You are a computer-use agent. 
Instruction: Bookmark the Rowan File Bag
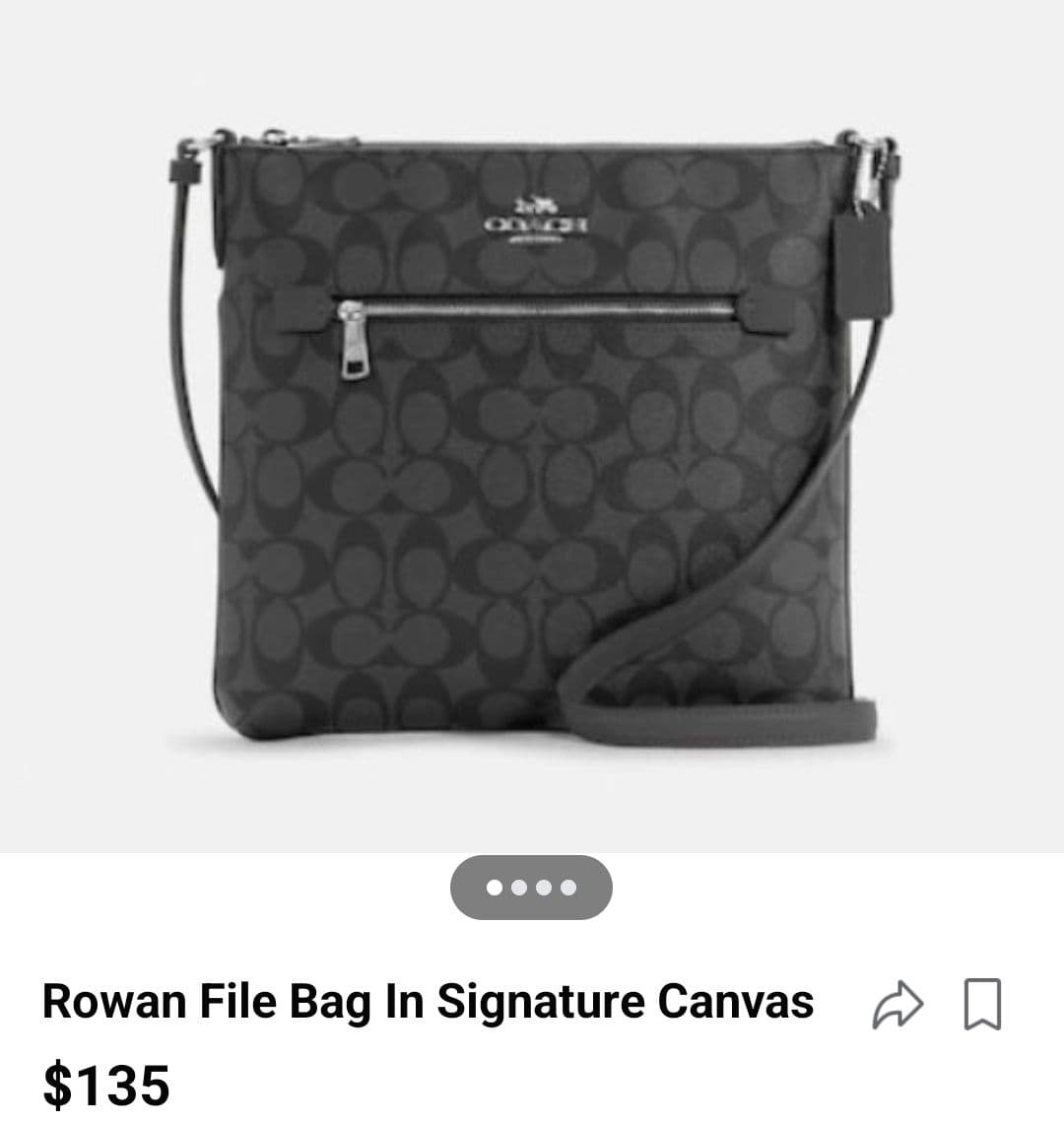click(982, 1004)
